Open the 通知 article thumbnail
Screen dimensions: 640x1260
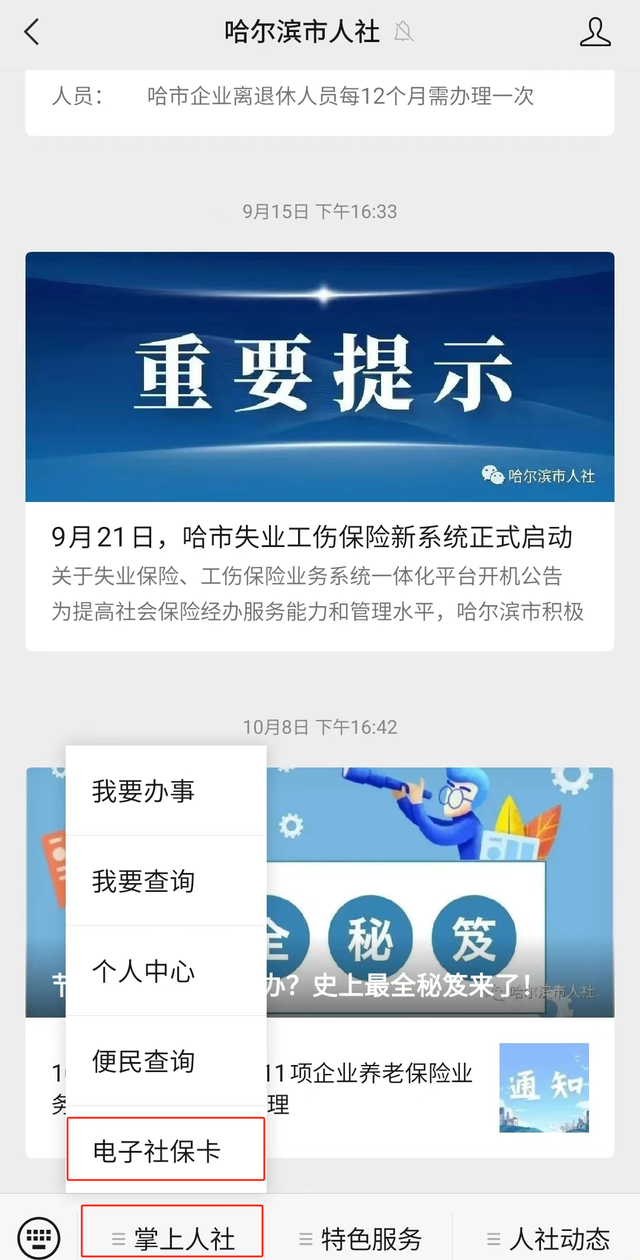(544, 1088)
